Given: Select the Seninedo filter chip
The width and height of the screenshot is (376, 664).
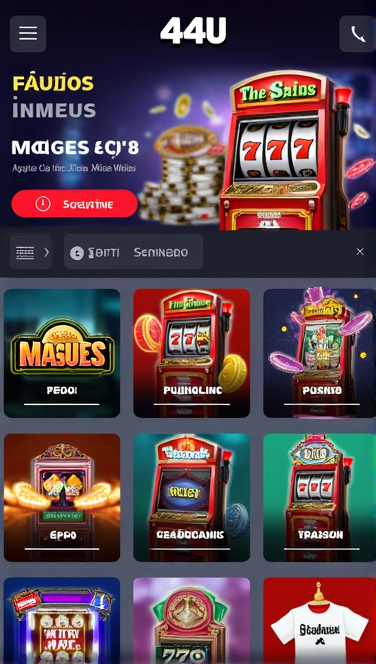Looking at the screenshot, I should point(160,252).
